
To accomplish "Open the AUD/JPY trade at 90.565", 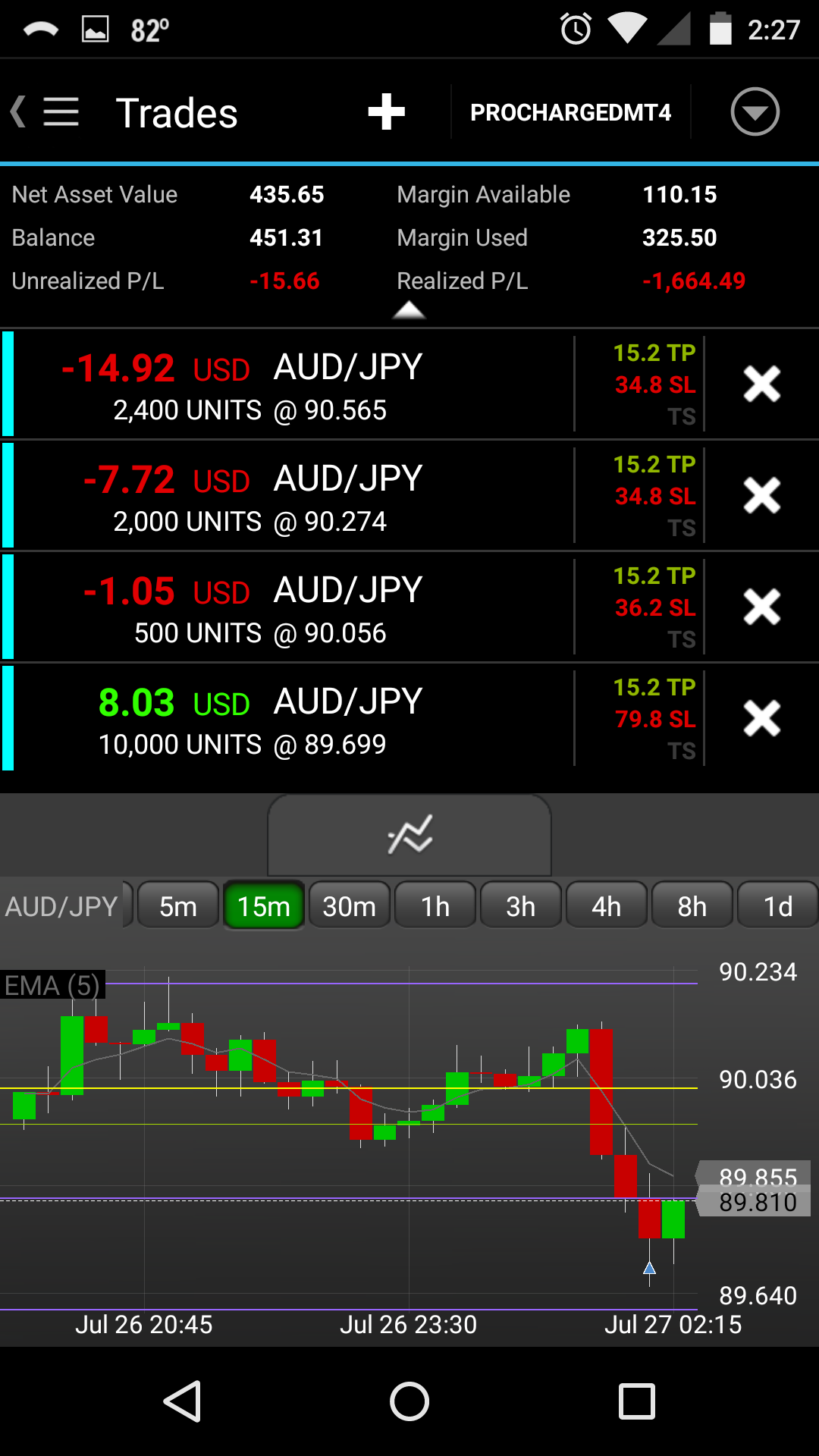I will pos(288,385).
